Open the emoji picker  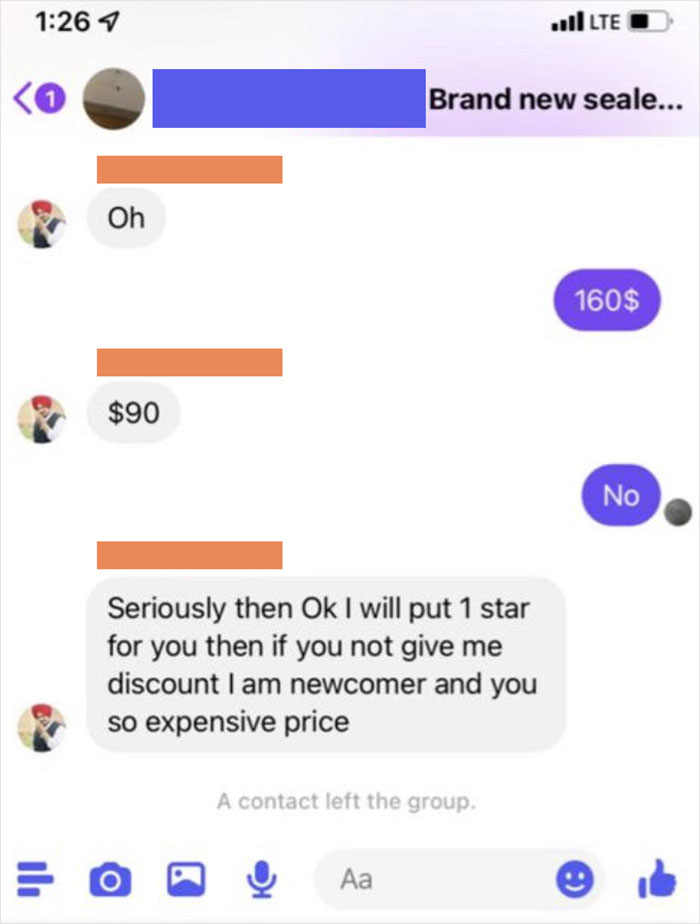coord(573,879)
